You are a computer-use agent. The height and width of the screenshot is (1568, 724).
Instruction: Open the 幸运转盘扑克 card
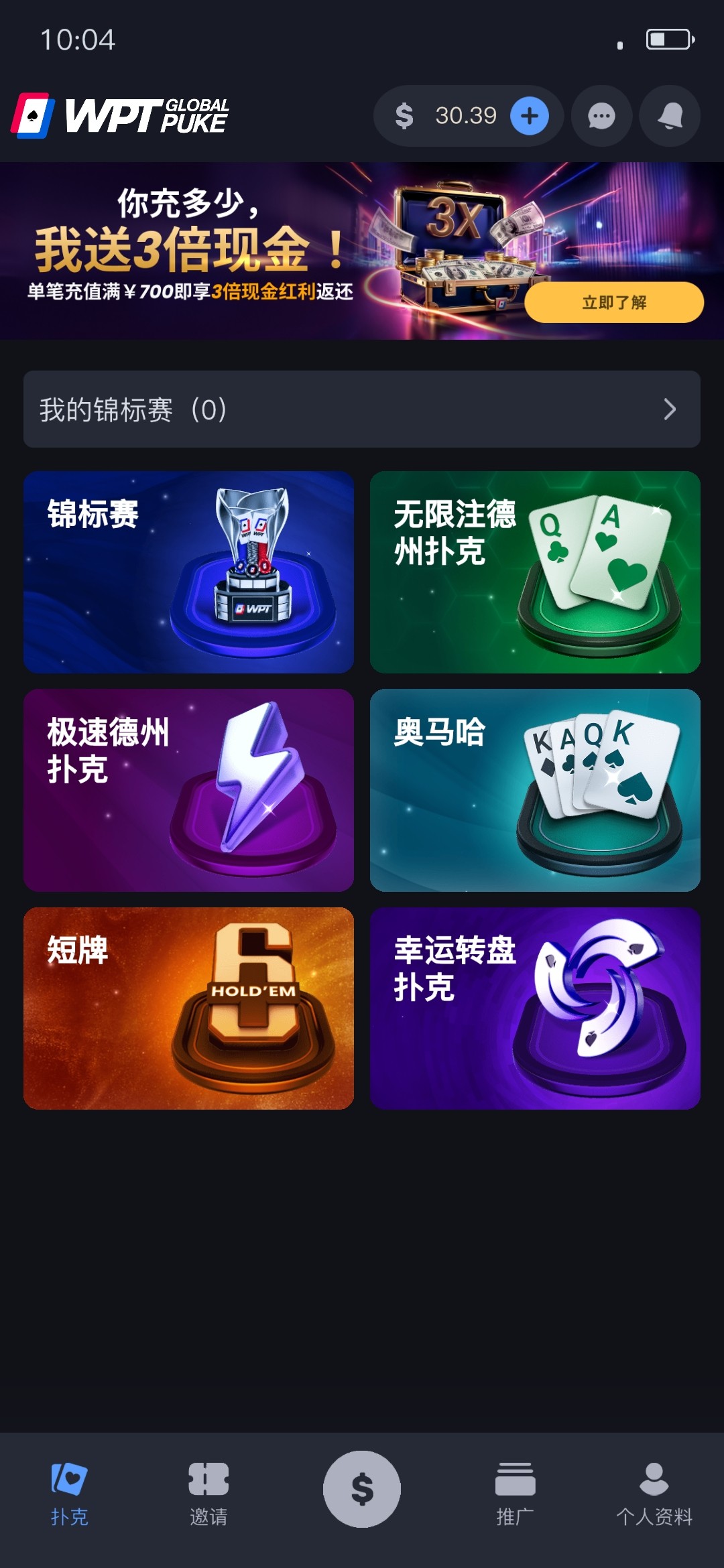[535, 1008]
